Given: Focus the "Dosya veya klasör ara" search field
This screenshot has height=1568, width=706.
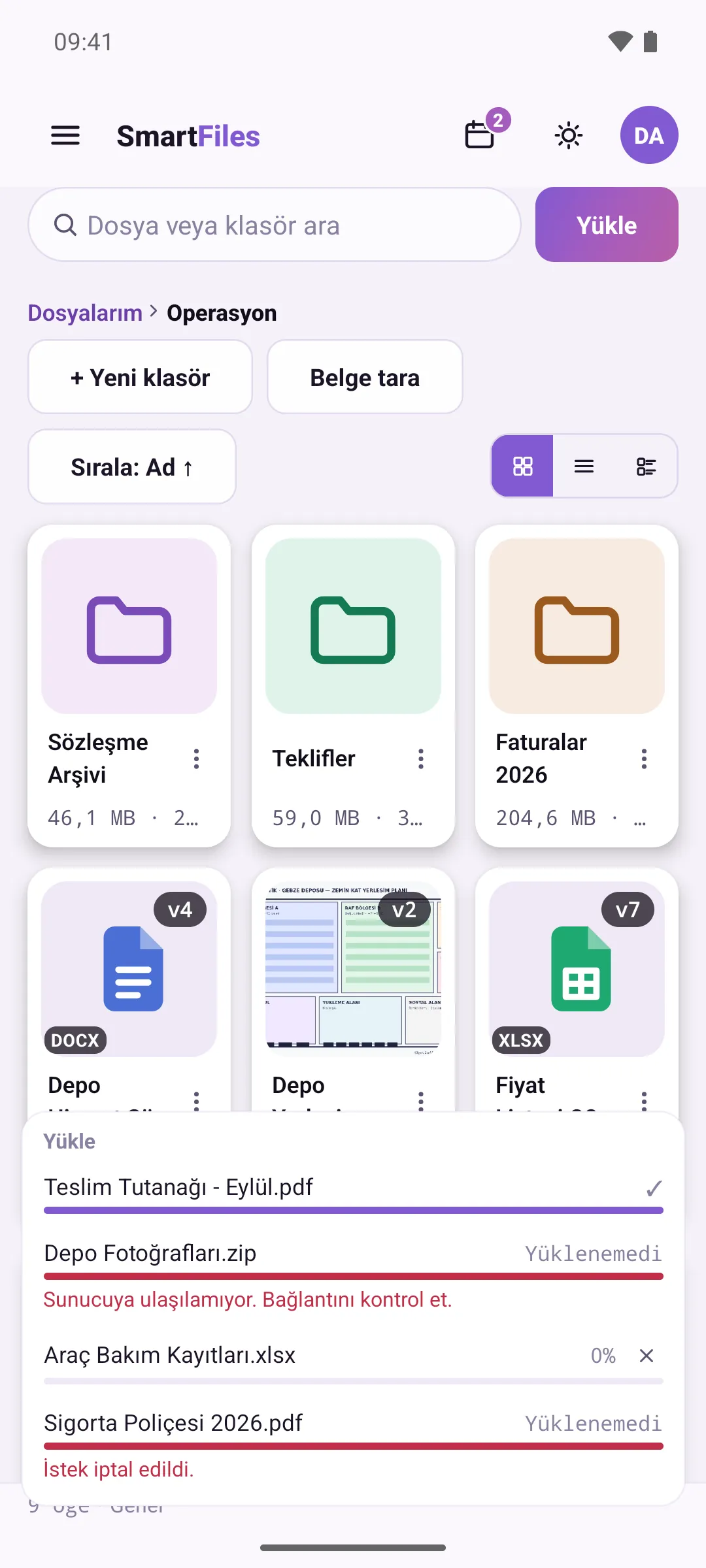Looking at the screenshot, I should (274, 225).
